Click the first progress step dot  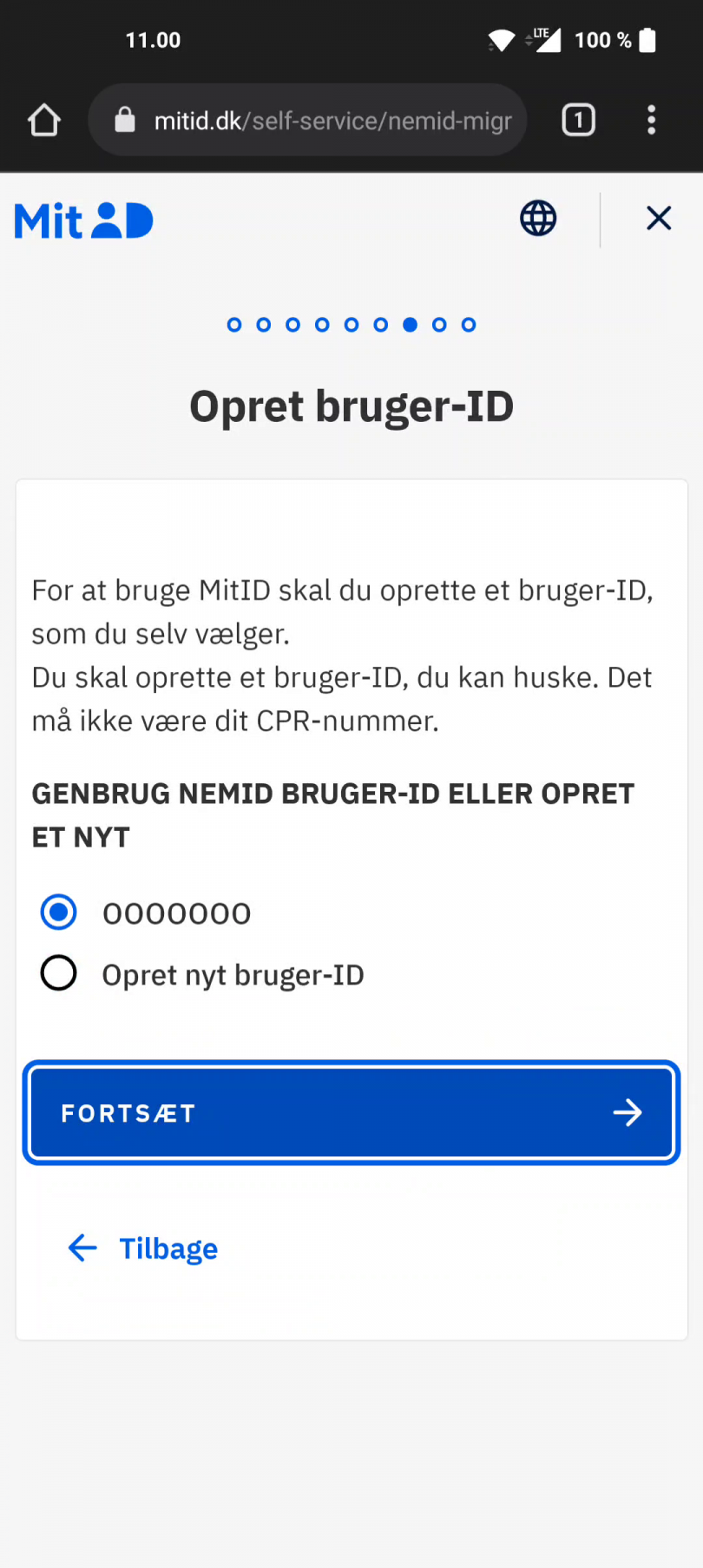233,325
